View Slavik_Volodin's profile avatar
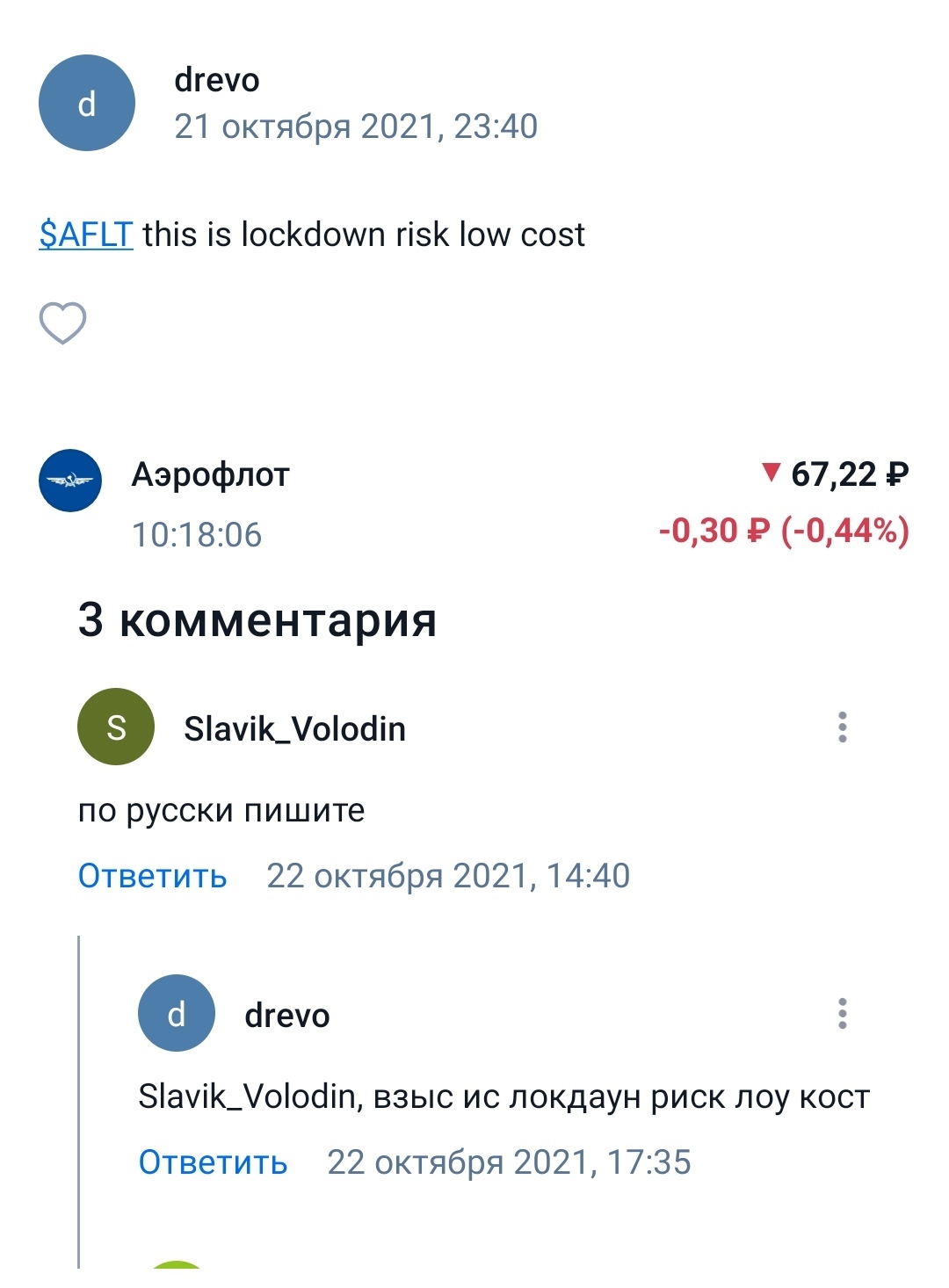The width and height of the screenshot is (949, 1288). pos(116,727)
